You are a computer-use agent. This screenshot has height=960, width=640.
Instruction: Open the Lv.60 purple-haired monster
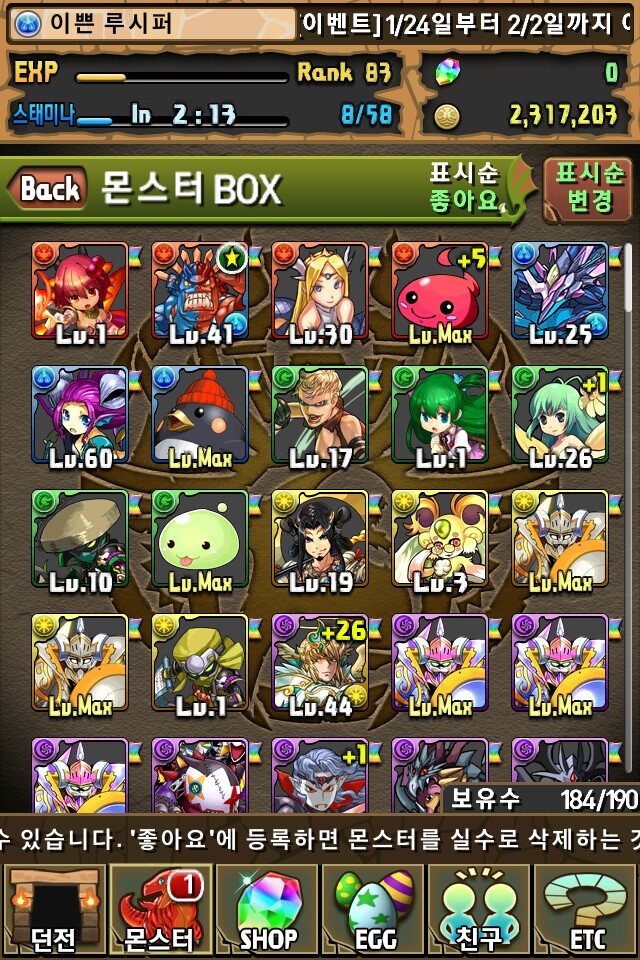click(80, 416)
